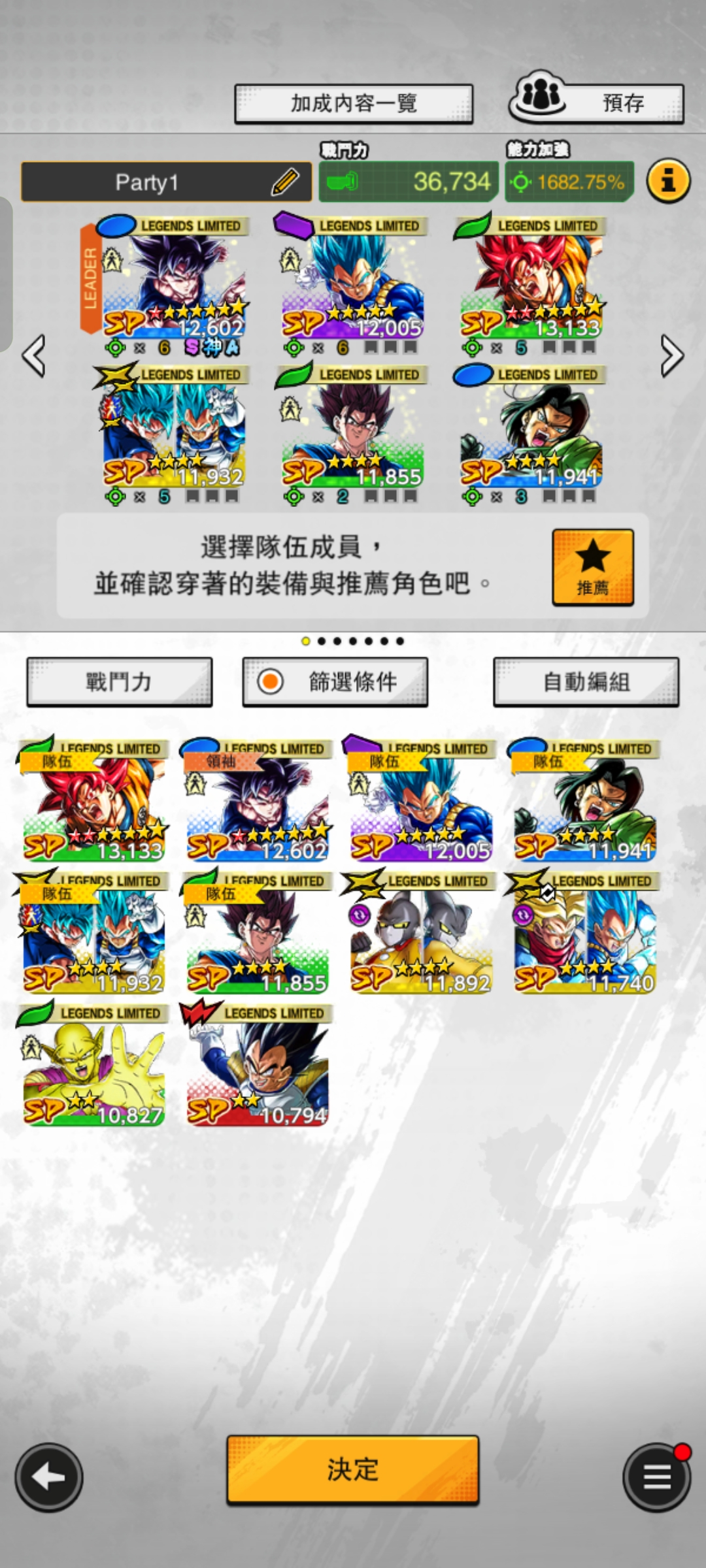Pick the yellow Piccolo card with 10,827 power
706x1568 pixels.
(94, 1066)
